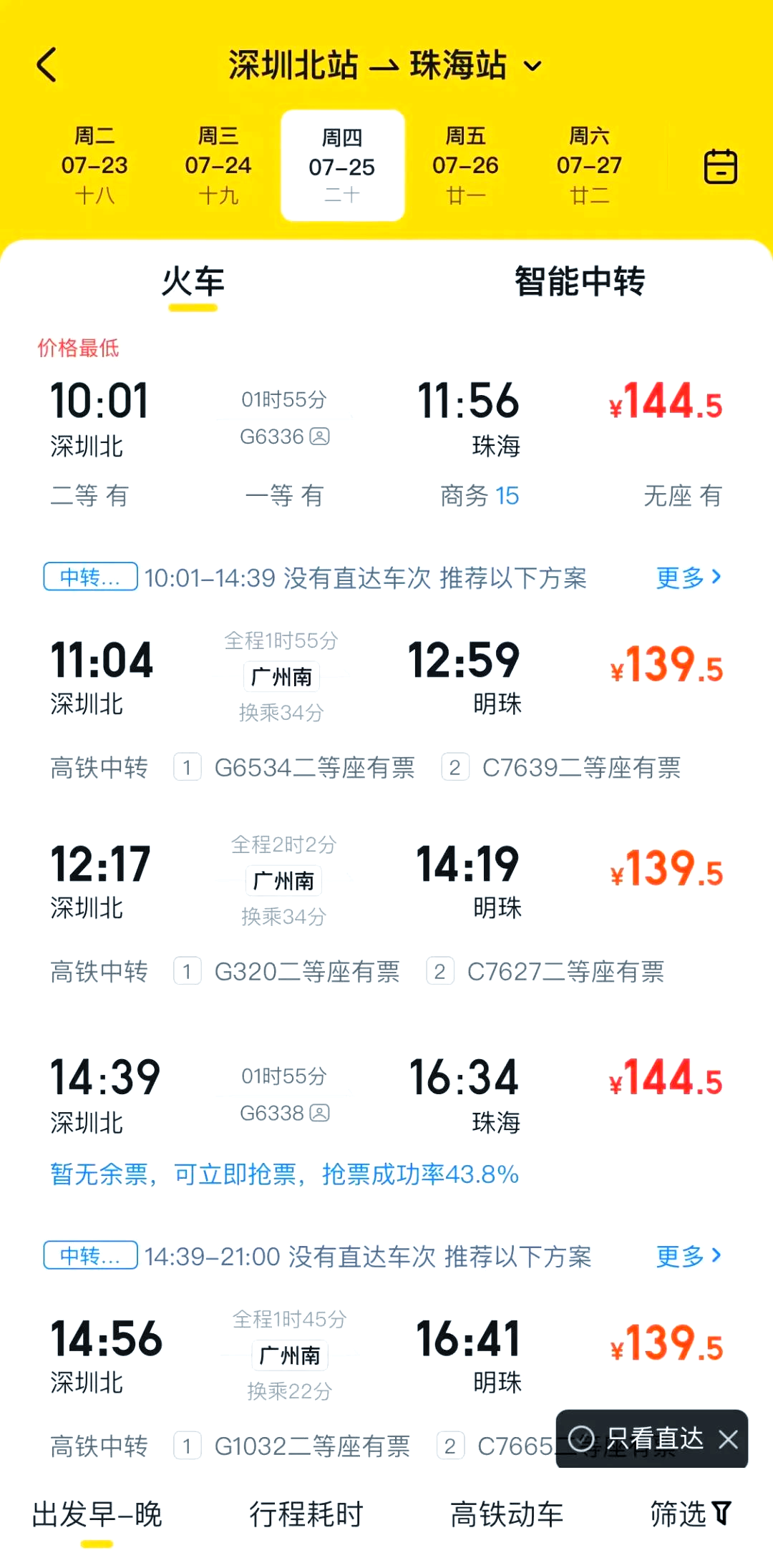773x1568 pixels.
Task: Dismiss the 只看直达 floating pill
Action: point(729,1440)
